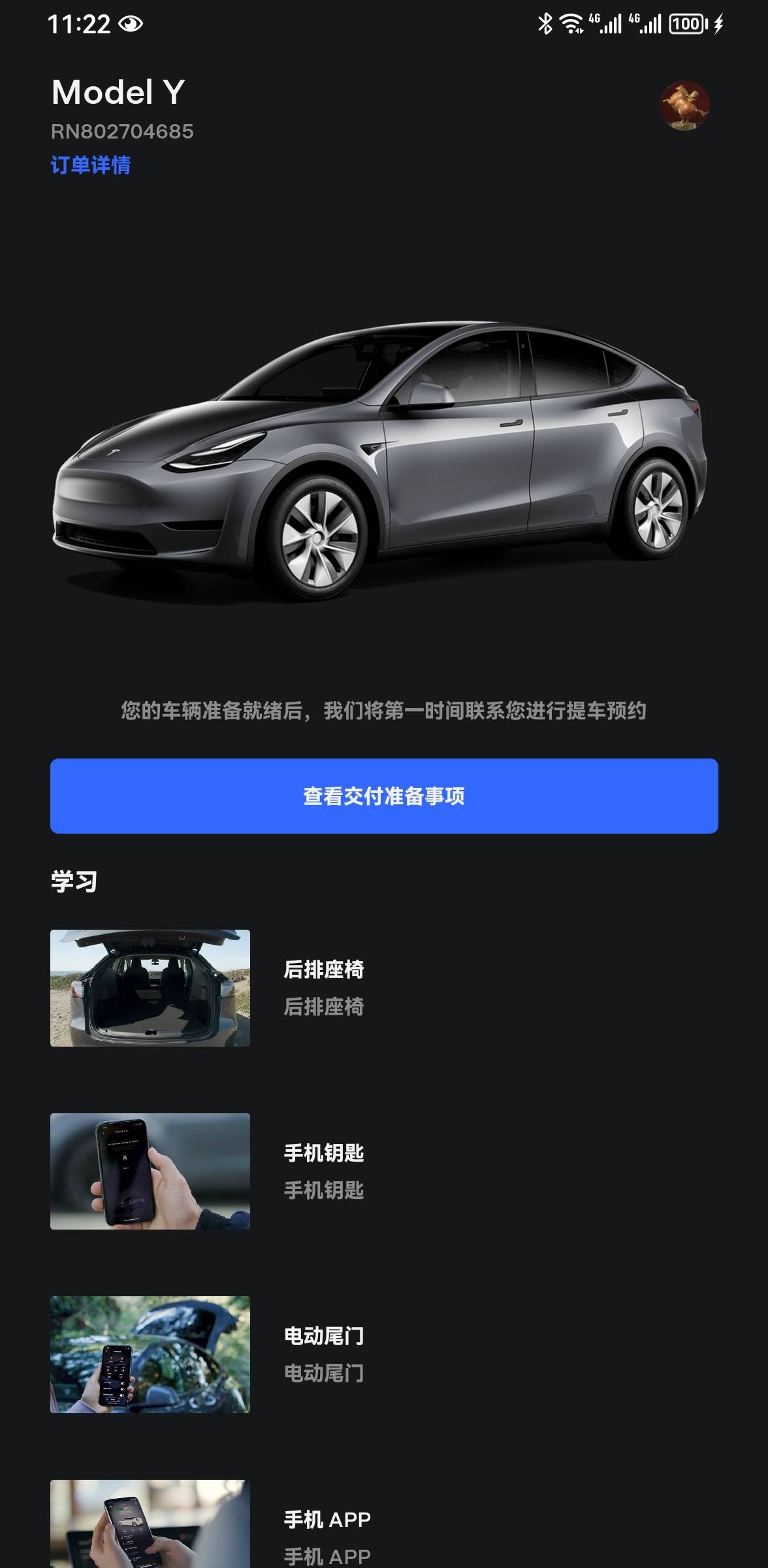Click the Model Y car image
The height and width of the screenshot is (1568, 768).
tap(384, 457)
